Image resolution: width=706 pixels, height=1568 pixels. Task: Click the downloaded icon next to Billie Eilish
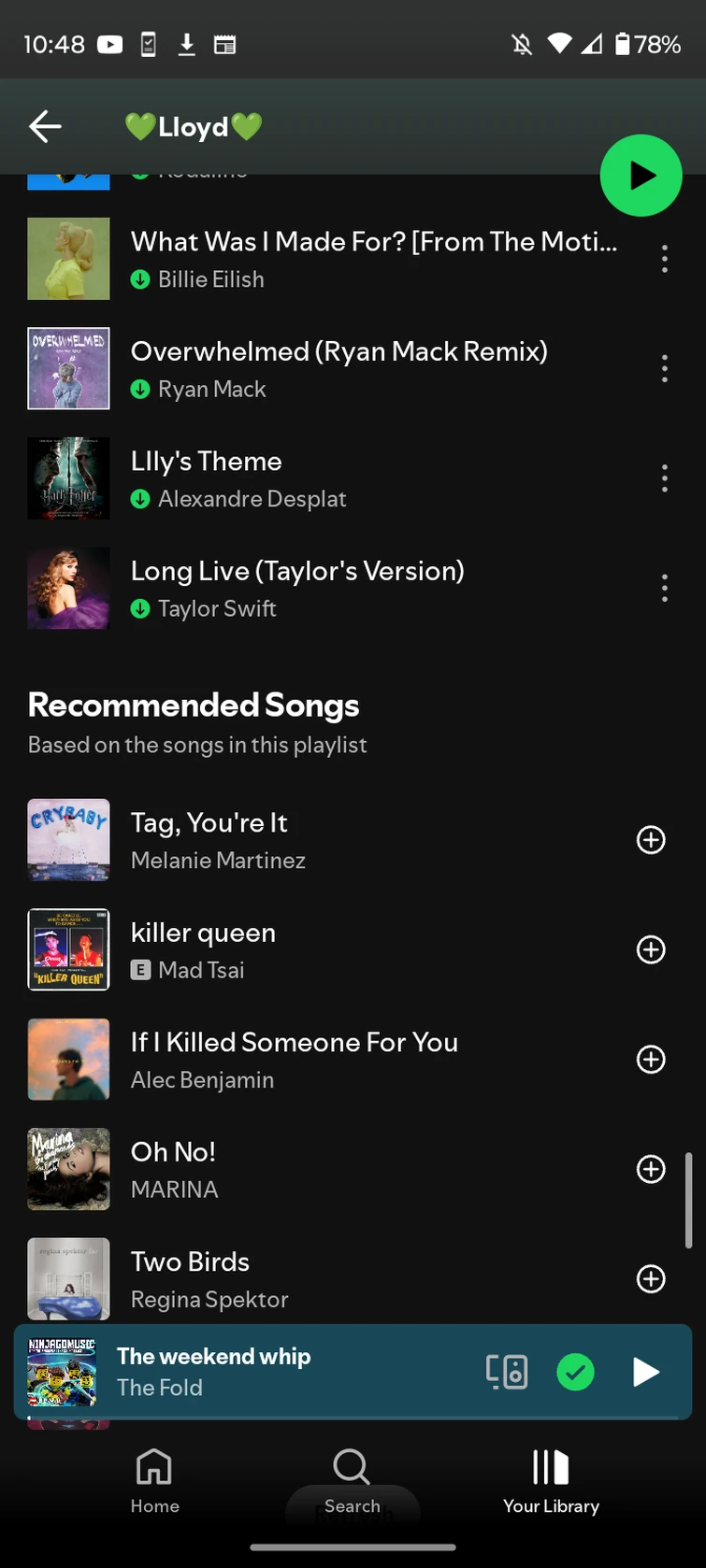(140, 278)
